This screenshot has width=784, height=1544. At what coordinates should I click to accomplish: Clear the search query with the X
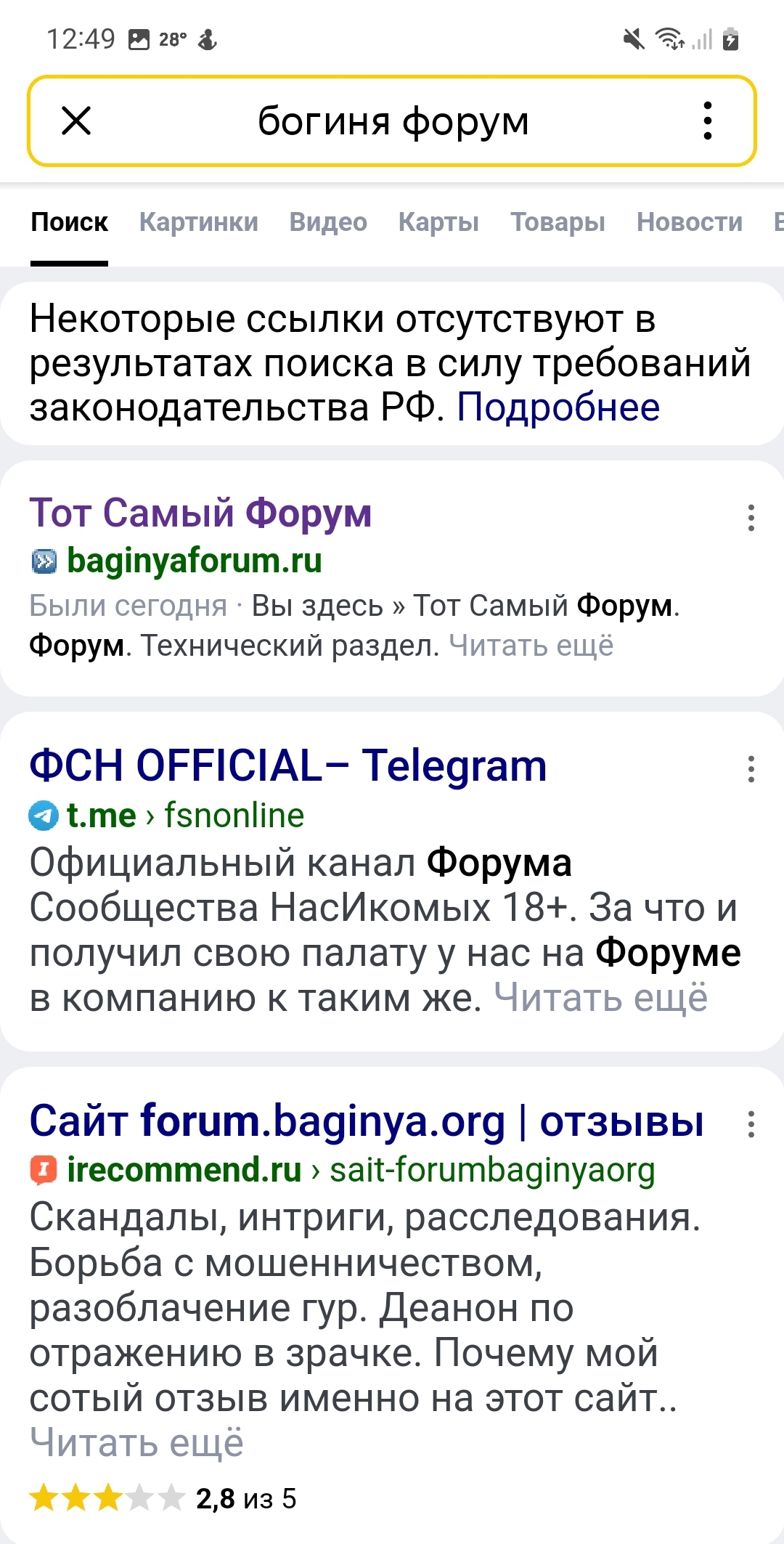tap(76, 121)
